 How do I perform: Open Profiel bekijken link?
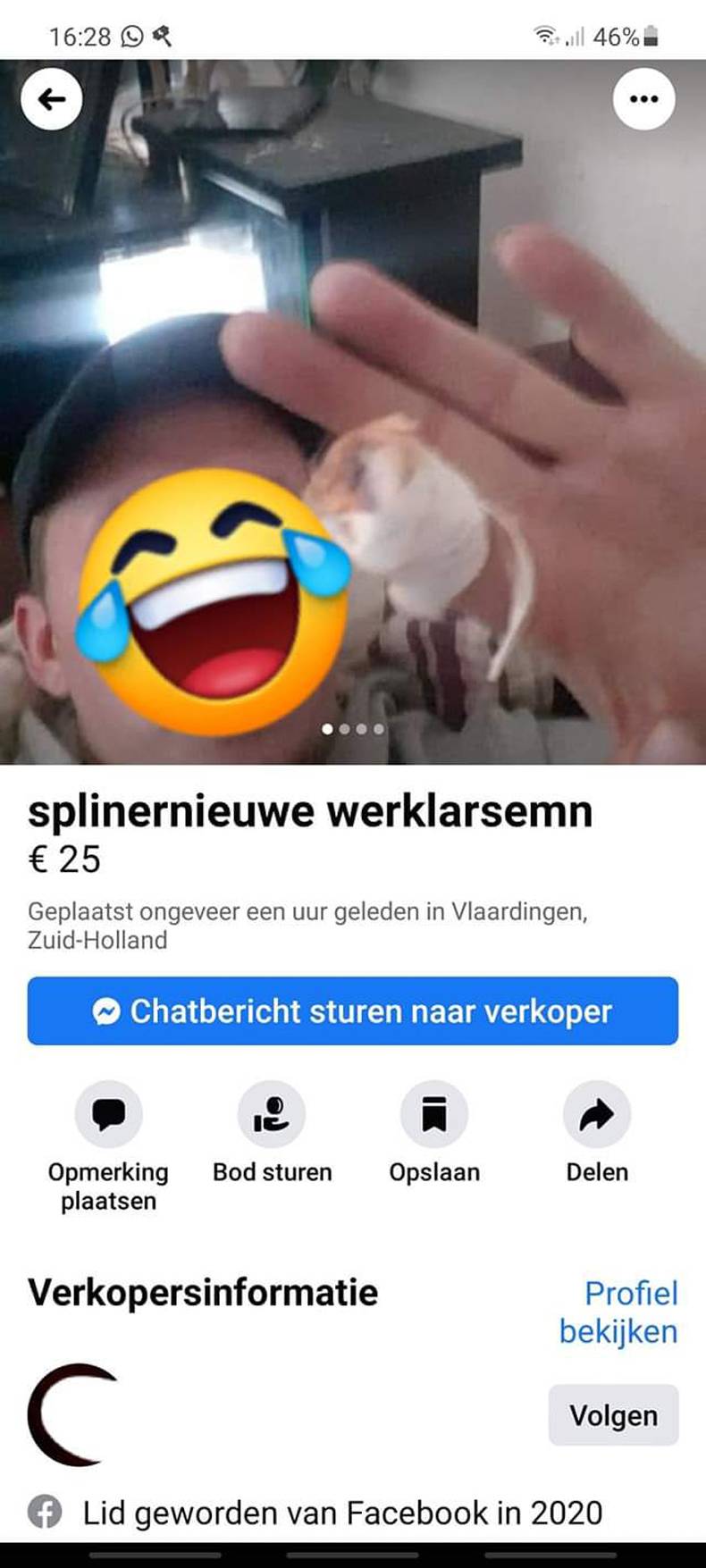click(618, 1312)
